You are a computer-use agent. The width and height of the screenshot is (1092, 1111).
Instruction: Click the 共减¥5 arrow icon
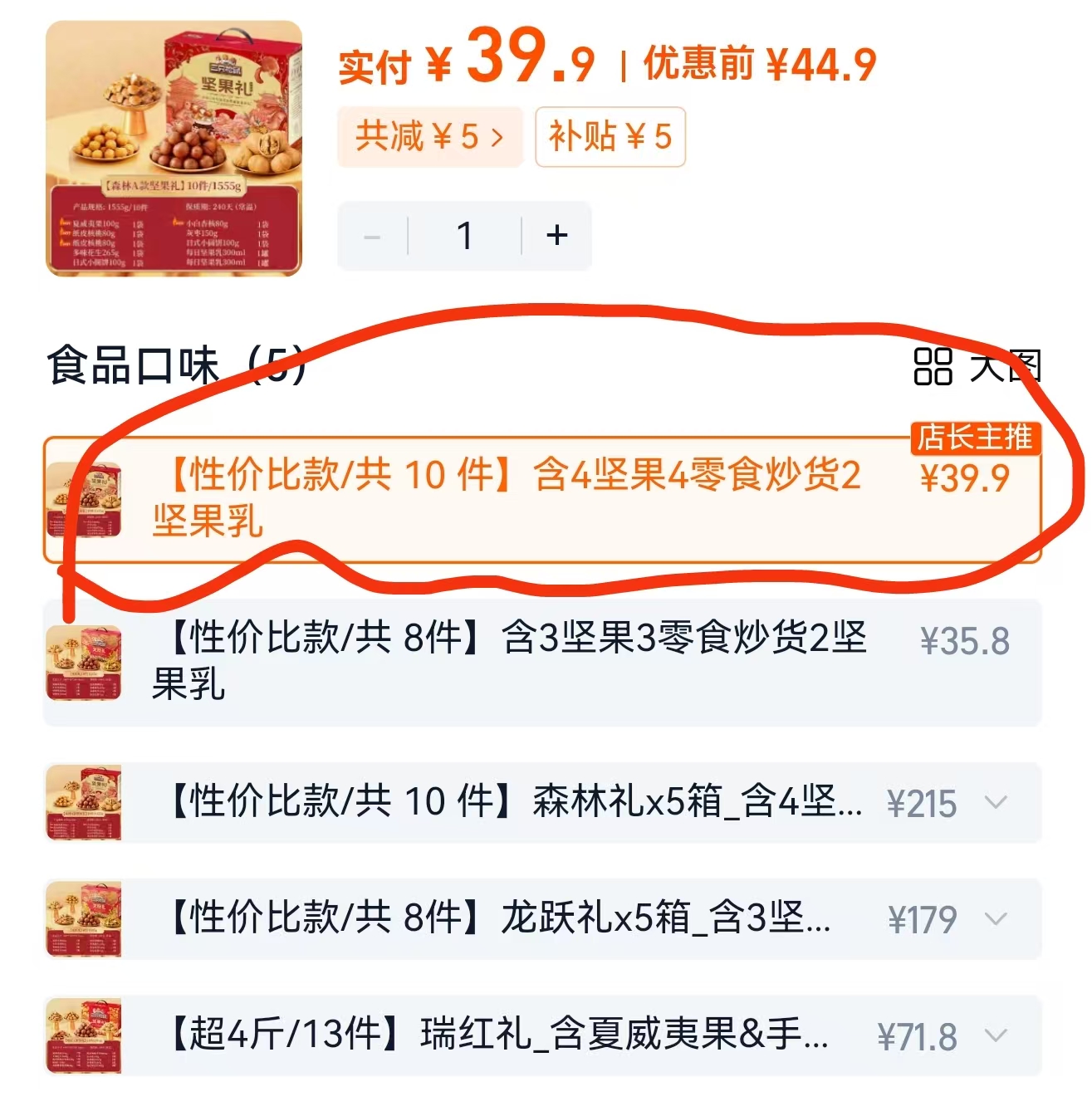497,138
